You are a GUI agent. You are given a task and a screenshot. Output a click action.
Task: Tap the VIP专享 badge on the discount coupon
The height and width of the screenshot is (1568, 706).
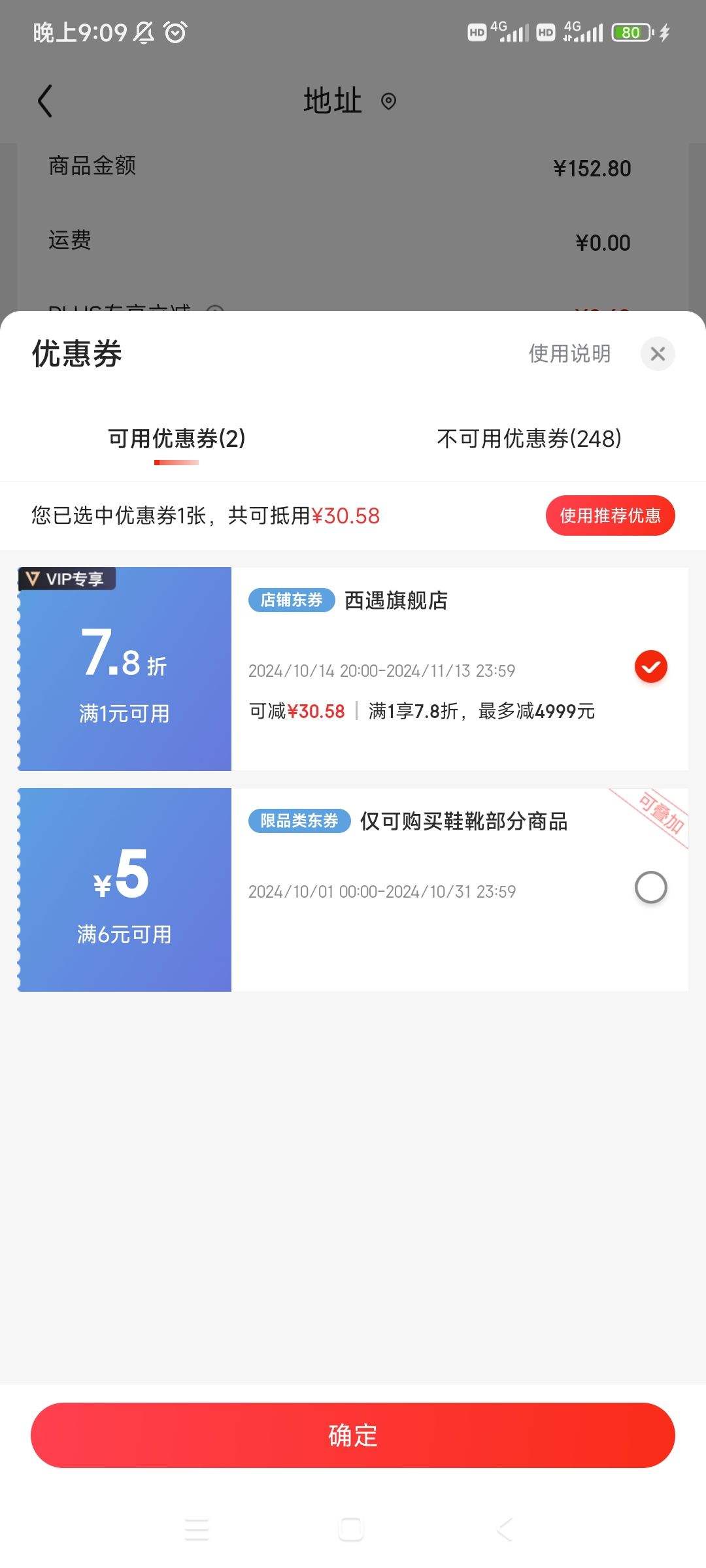(67, 578)
